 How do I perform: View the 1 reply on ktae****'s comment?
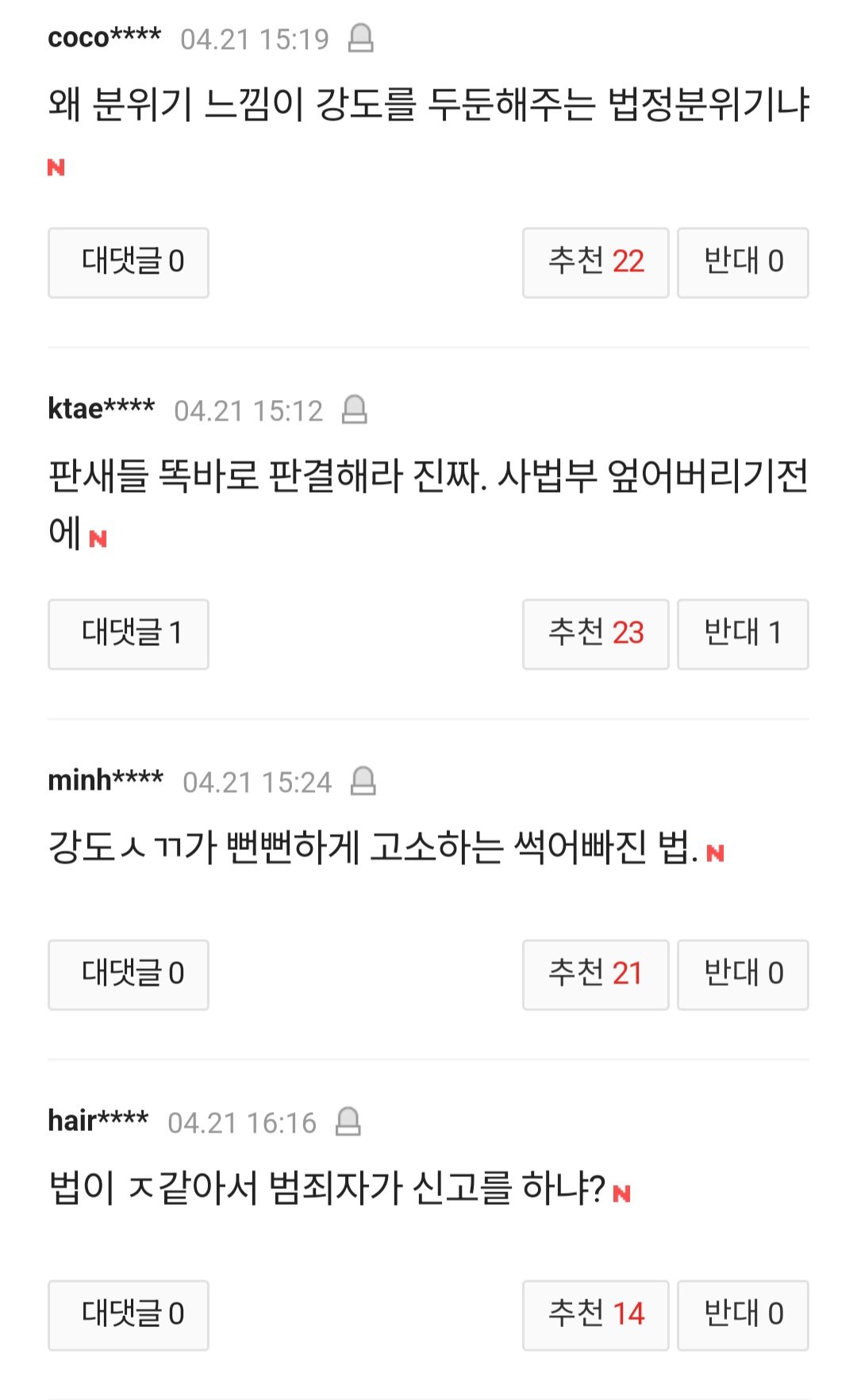click(129, 634)
